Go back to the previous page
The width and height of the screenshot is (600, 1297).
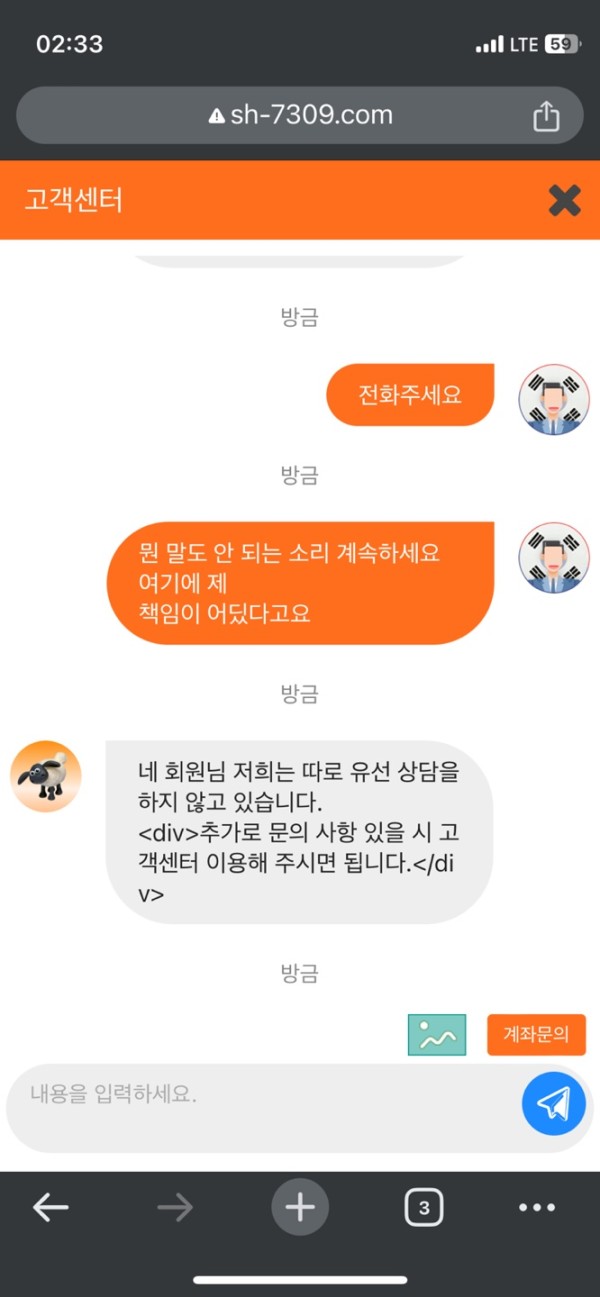(51, 1208)
